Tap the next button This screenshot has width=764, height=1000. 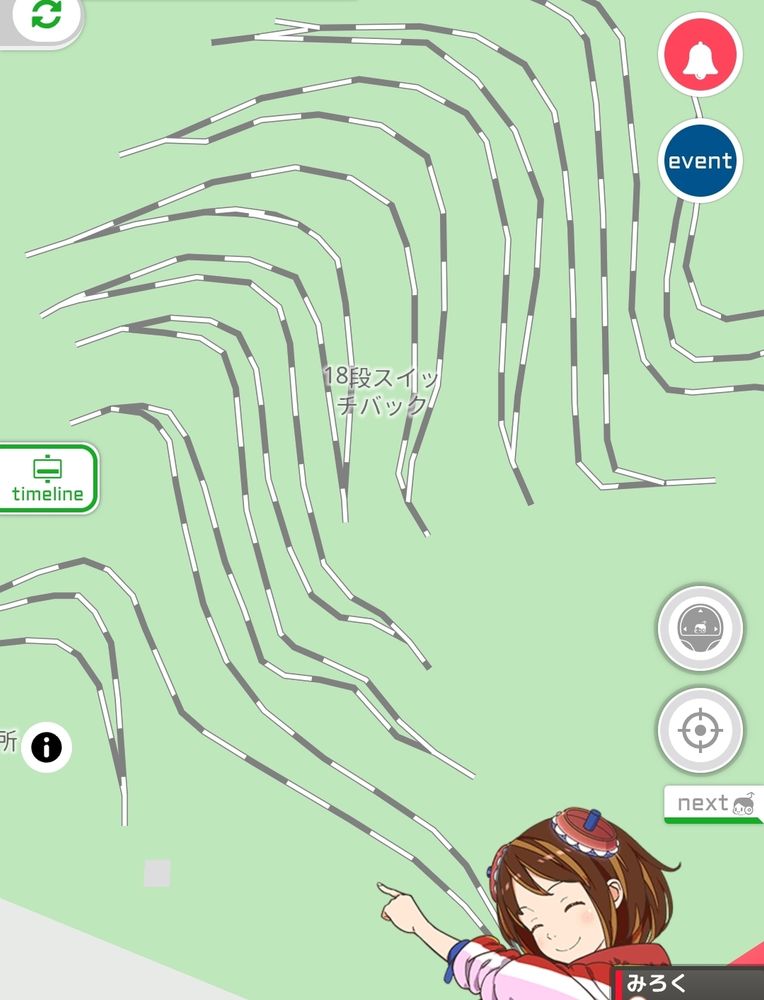[713, 804]
